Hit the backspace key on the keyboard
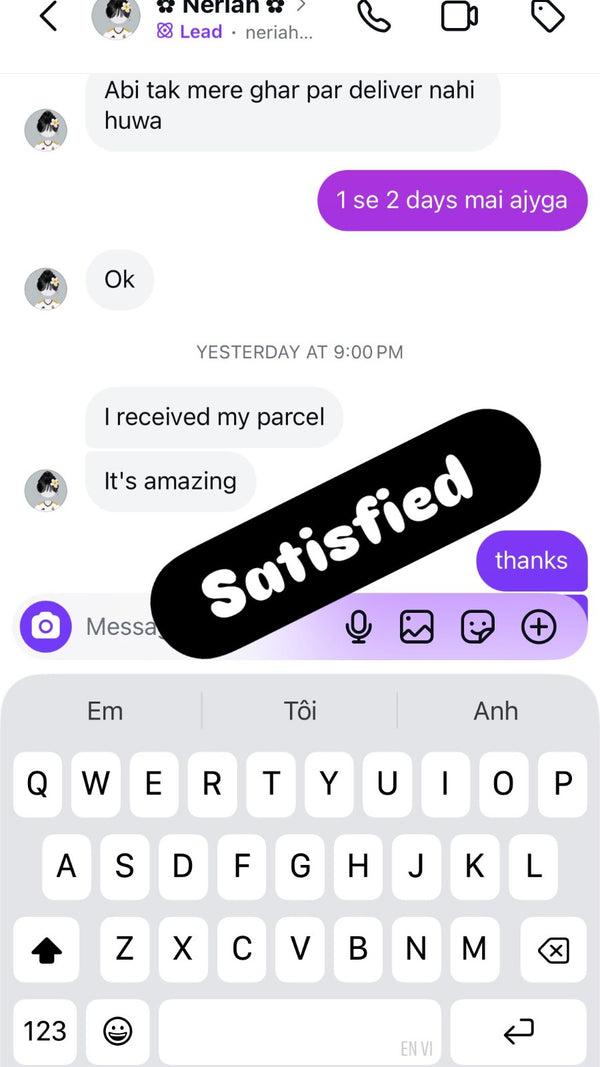This screenshot has width=600, height=1067. (552, 950)
